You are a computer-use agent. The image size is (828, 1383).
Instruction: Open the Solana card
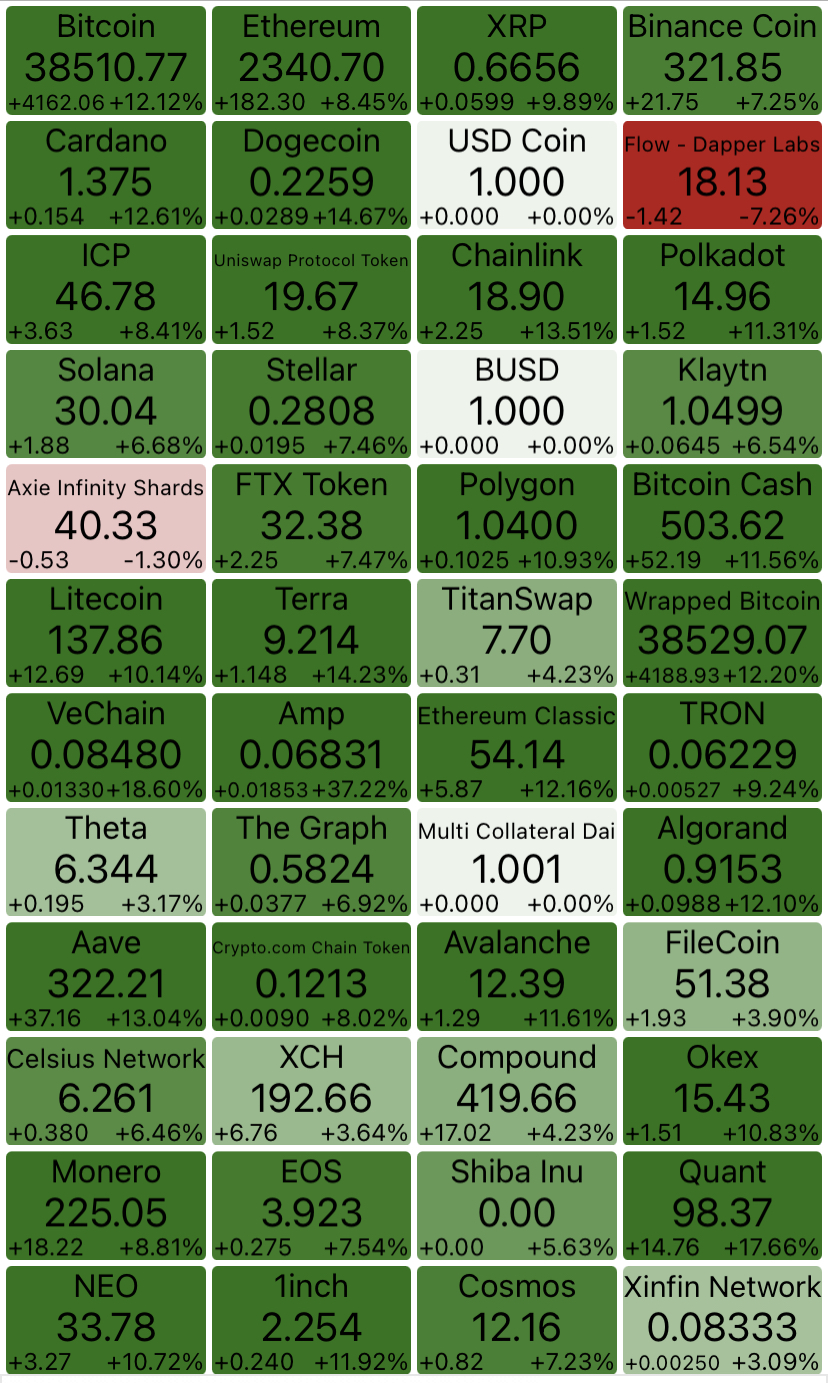click(106, 404)
